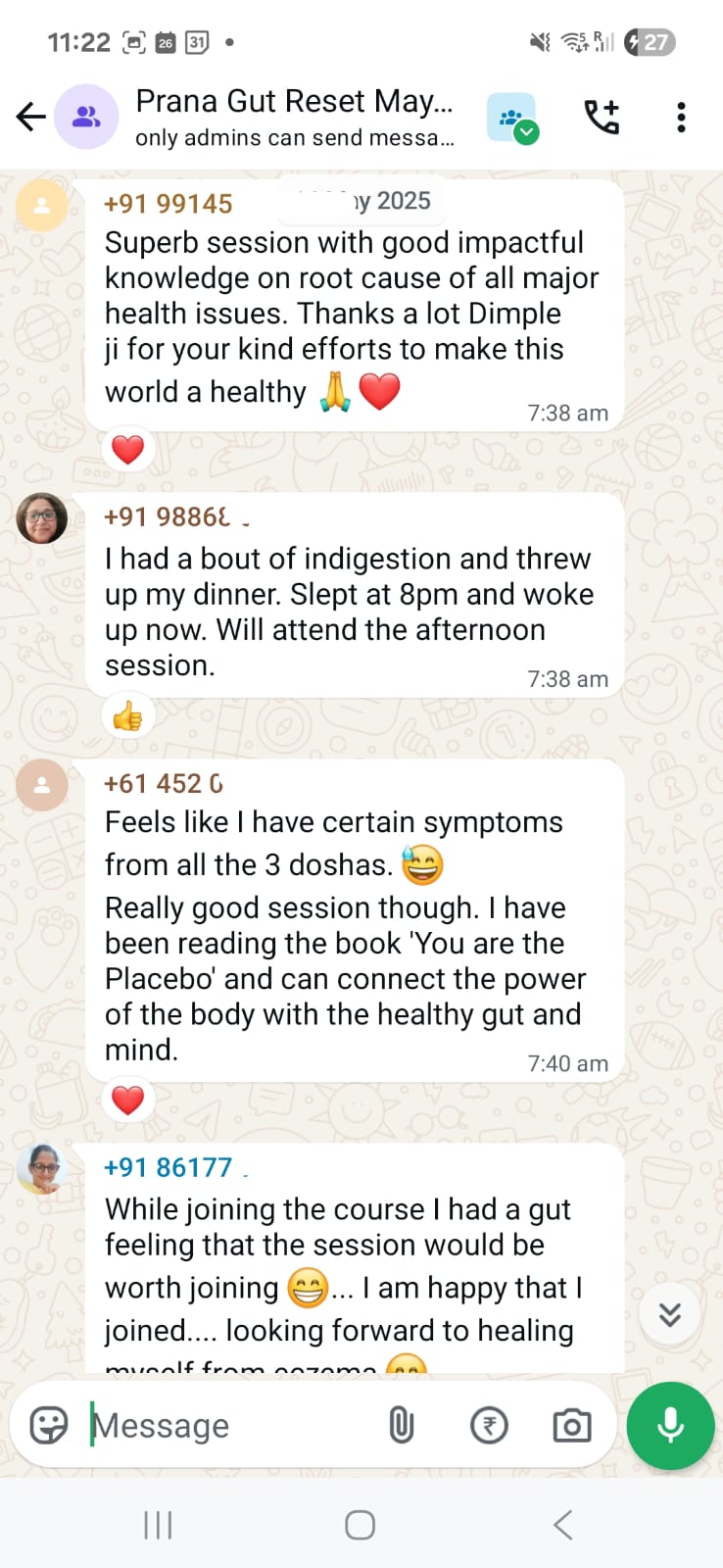View thumbs up reaction on indigestion message

pyautogui.click(x=128, y=717)
